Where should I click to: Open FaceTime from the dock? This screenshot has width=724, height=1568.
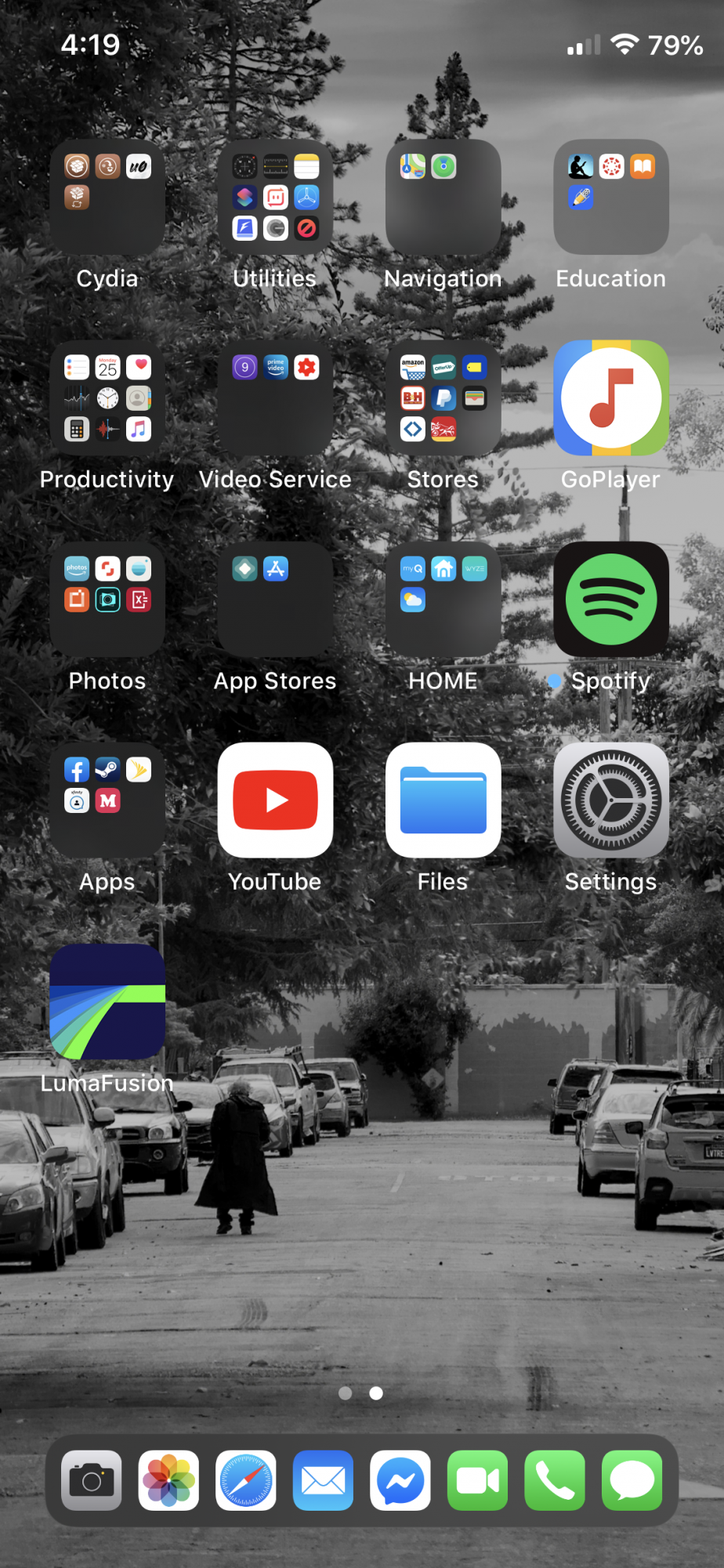click(x=477, y=1480)
